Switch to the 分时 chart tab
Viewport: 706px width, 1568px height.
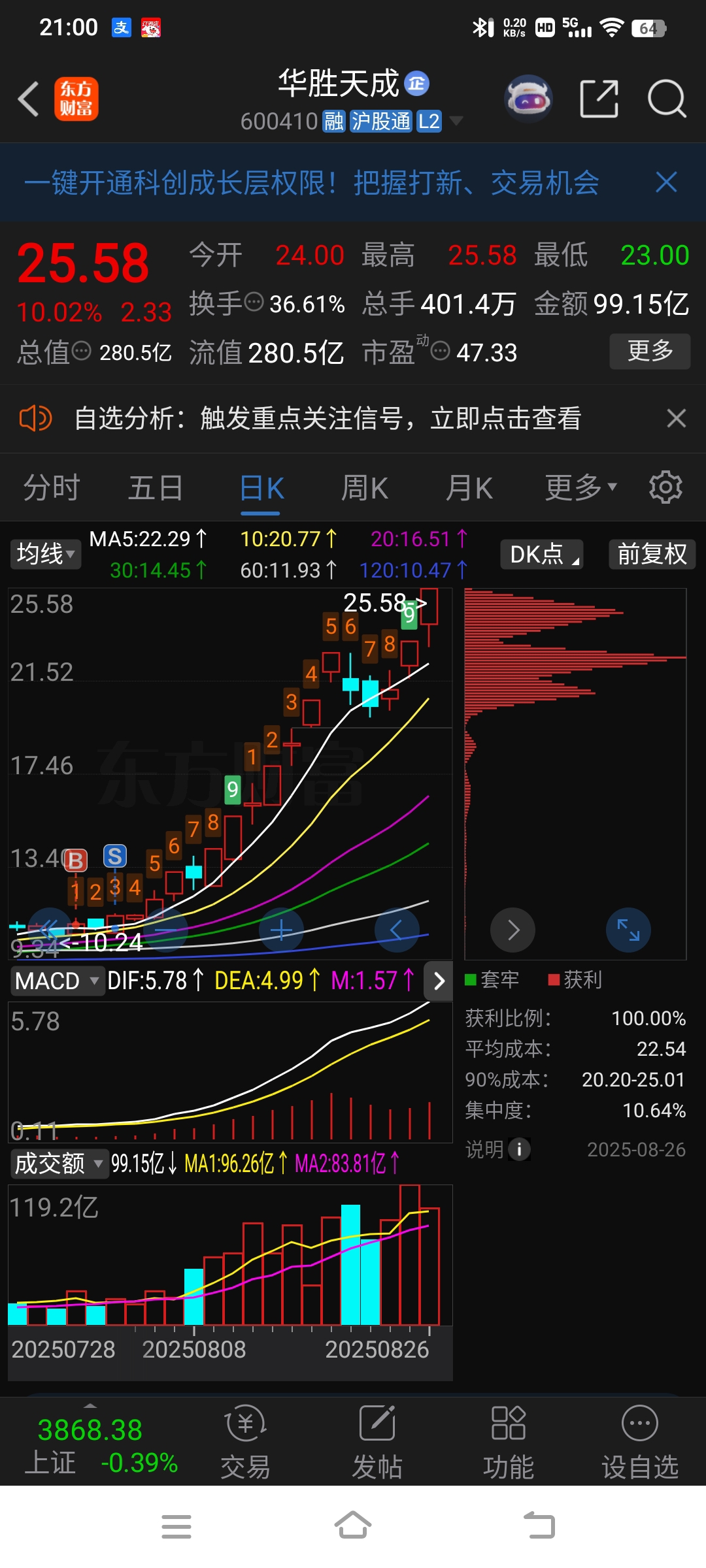[52, 488]
